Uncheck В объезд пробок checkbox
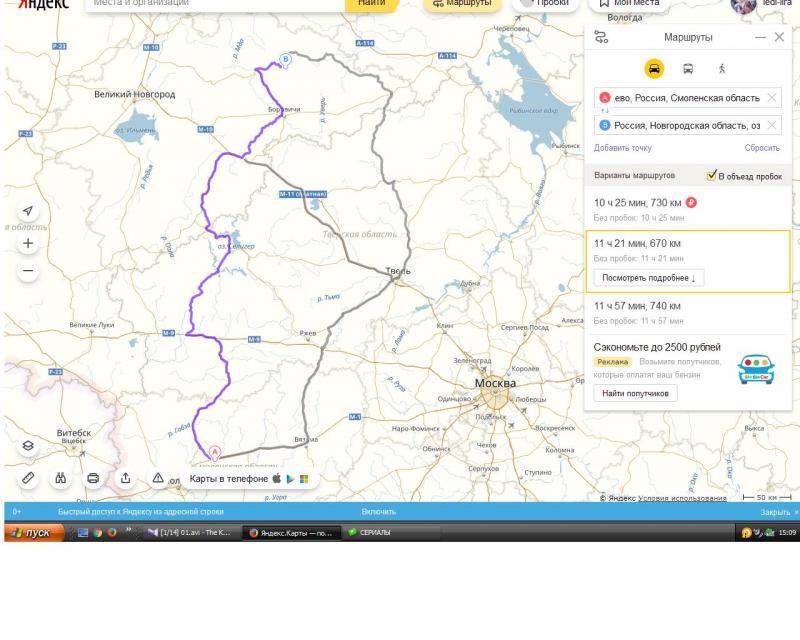The height and width of the screenshot is (640, 800). [712, 175]
